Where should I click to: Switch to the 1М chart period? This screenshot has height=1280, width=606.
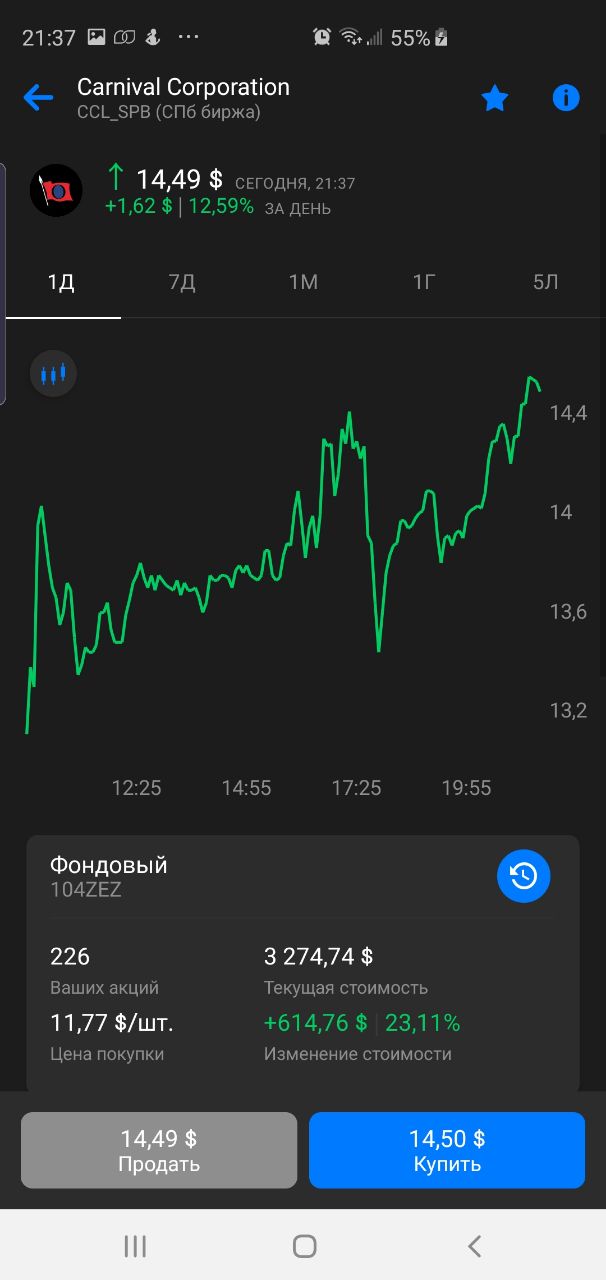303,282
